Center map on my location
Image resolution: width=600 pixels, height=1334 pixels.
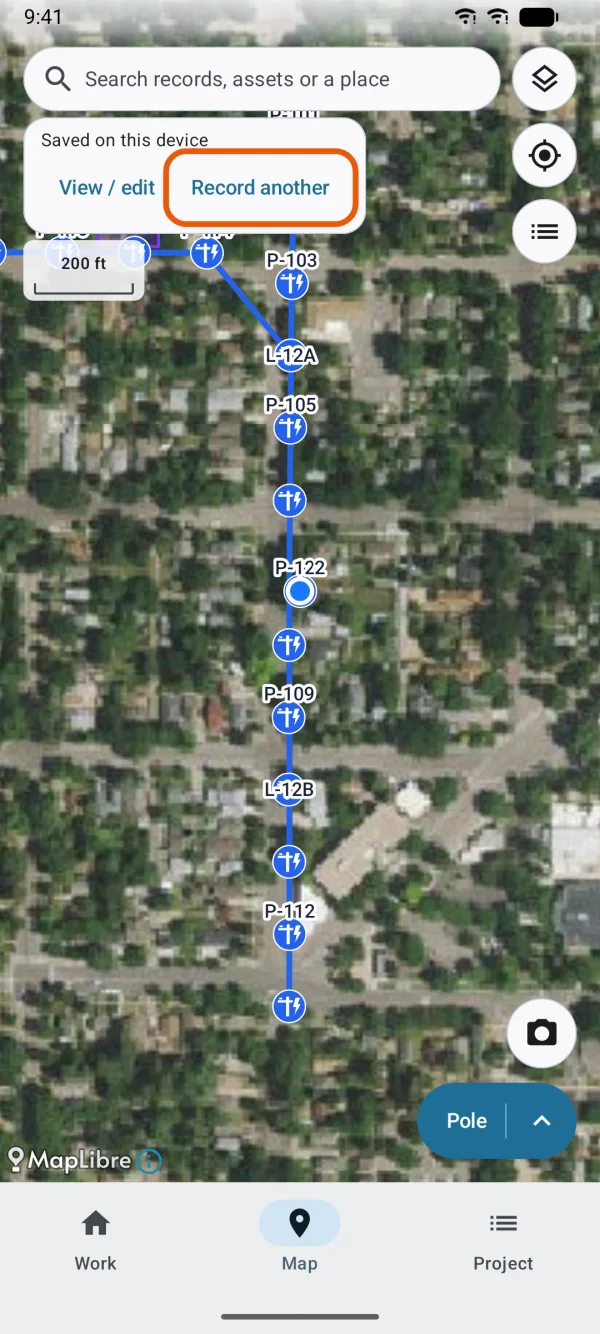pyautogui.click(x=544, y=155)
